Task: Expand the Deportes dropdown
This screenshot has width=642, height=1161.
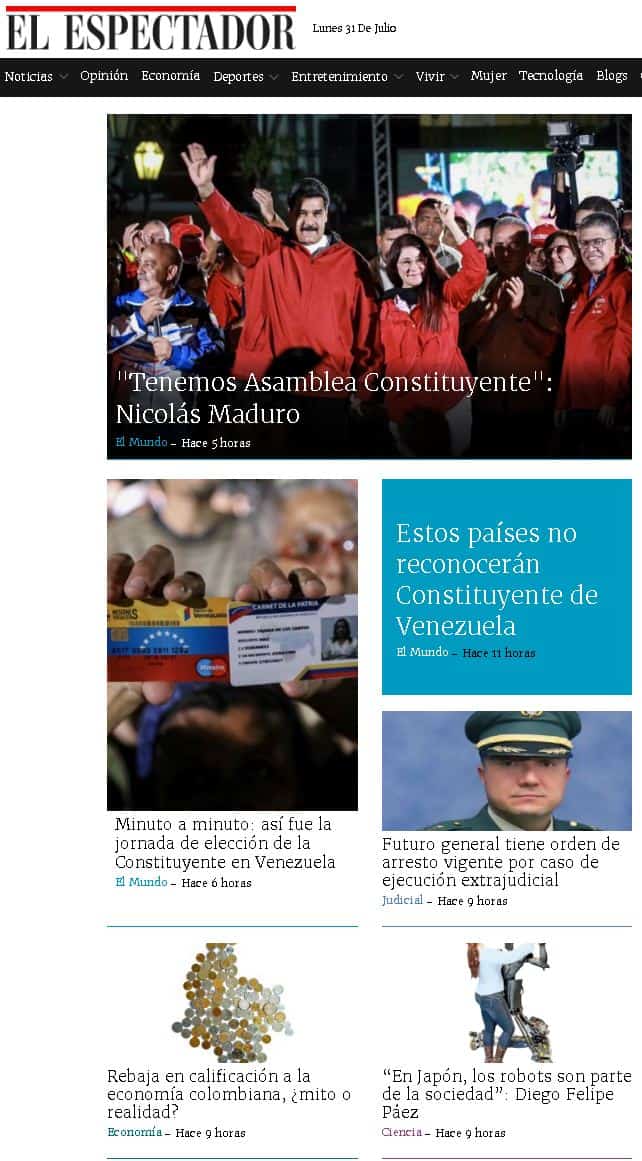Action: (x=245, y=77)
